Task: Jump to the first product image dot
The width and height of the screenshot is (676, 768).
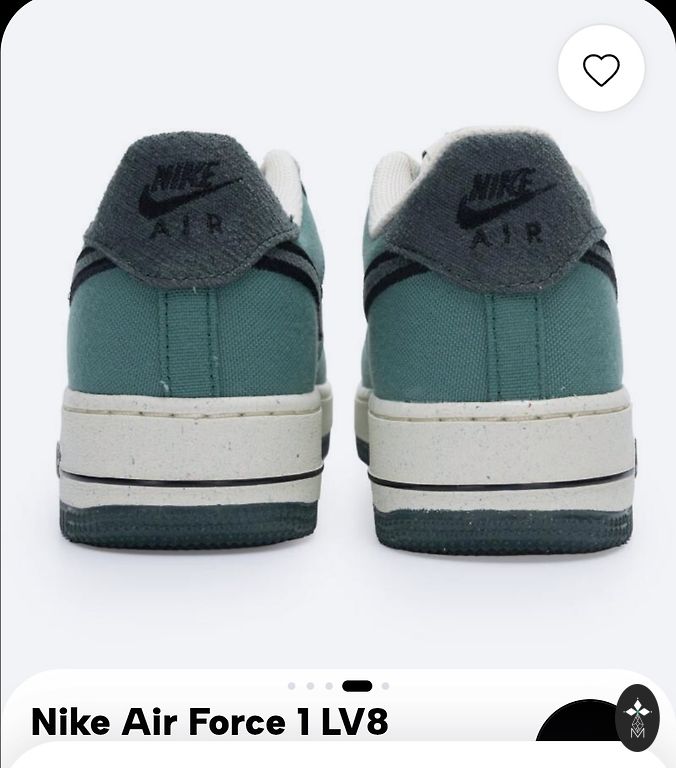Action: [x=291, y=686]
